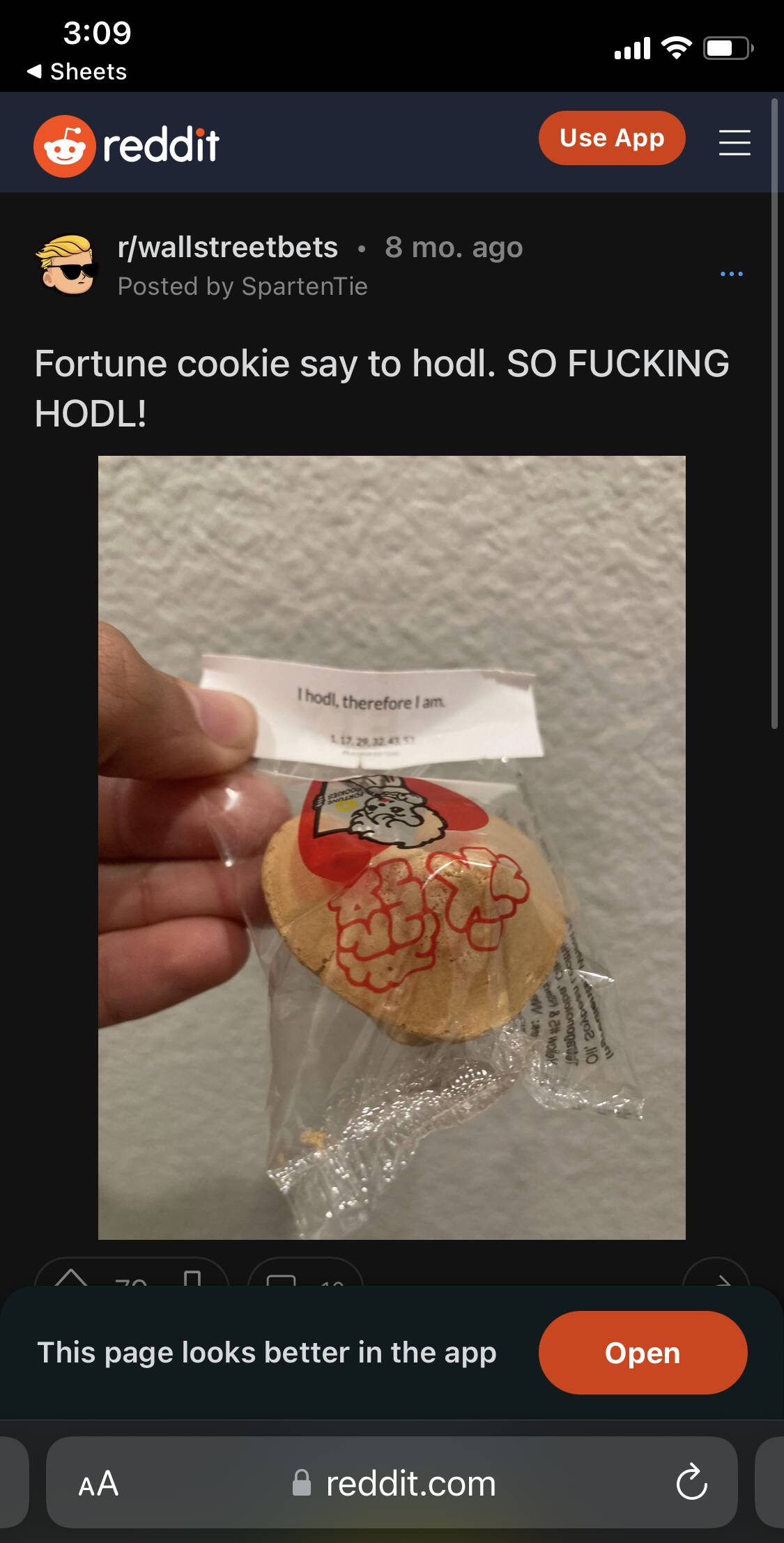This screenshot has width=784, height=1543.
Task: Open the r/wallstreetbets avatar icon
Action: pos(66,266)
